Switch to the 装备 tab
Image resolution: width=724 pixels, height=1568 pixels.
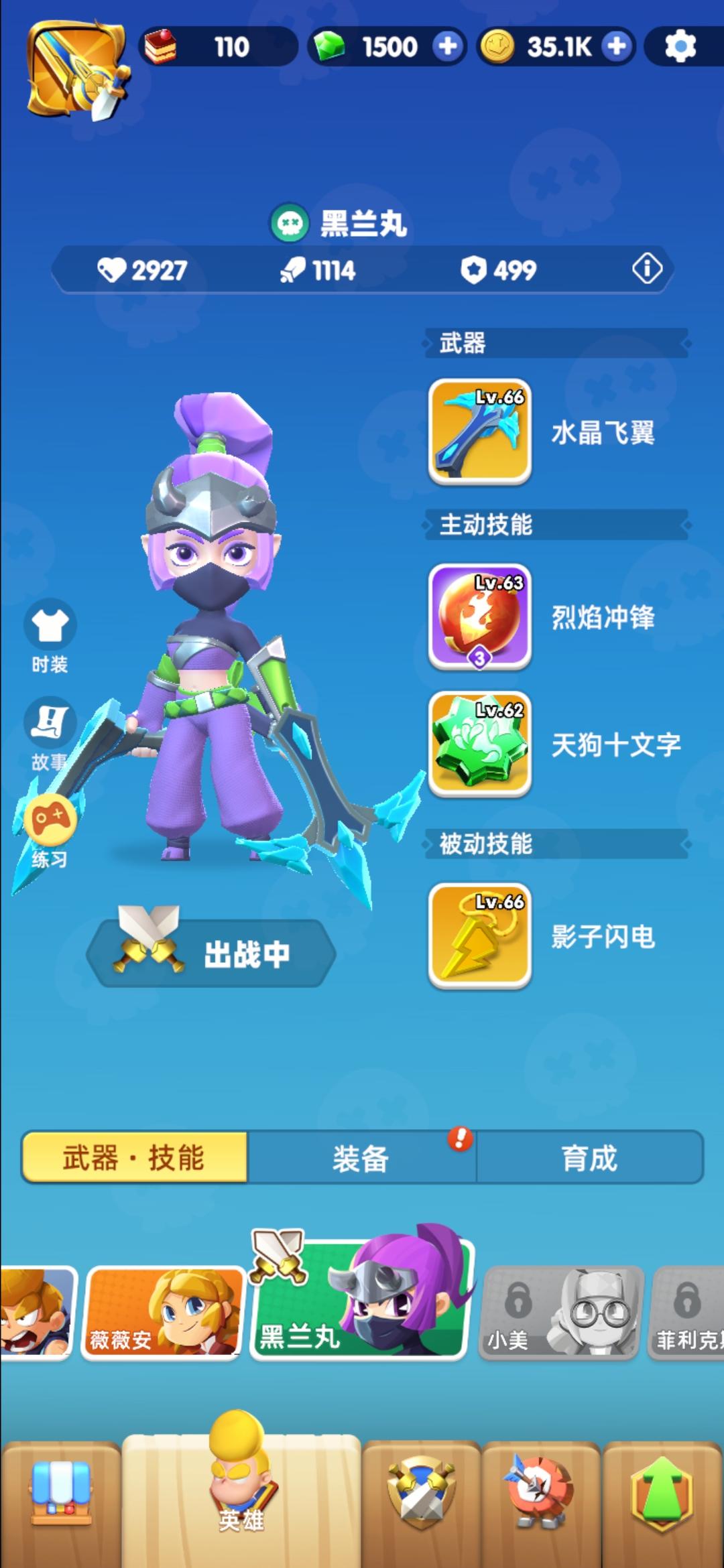pyautogui.click(x=362, y=1159)
